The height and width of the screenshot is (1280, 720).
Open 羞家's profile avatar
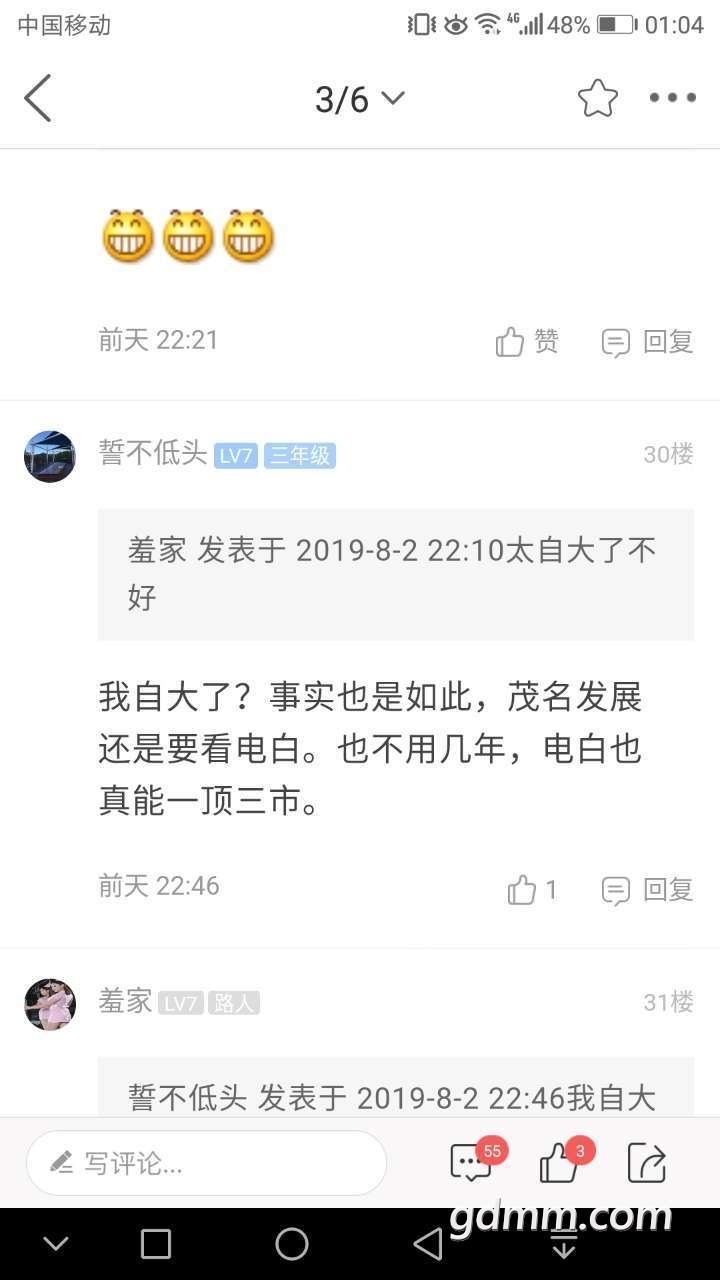[50, 1004]
